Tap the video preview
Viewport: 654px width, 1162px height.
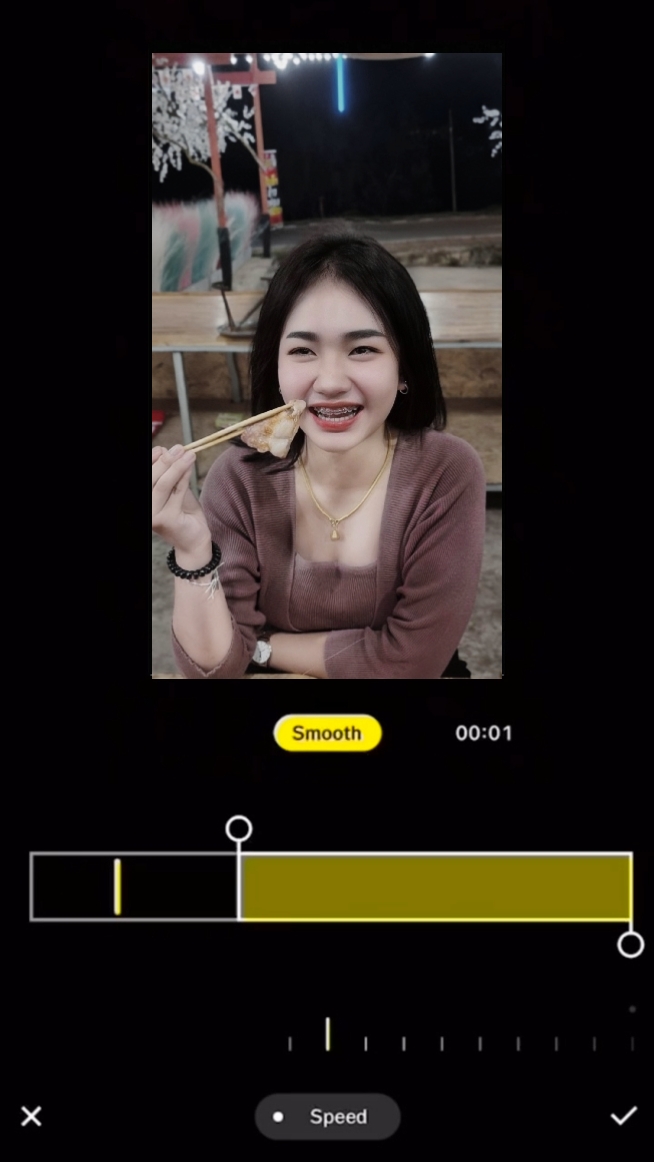click(x=327, y=365)
